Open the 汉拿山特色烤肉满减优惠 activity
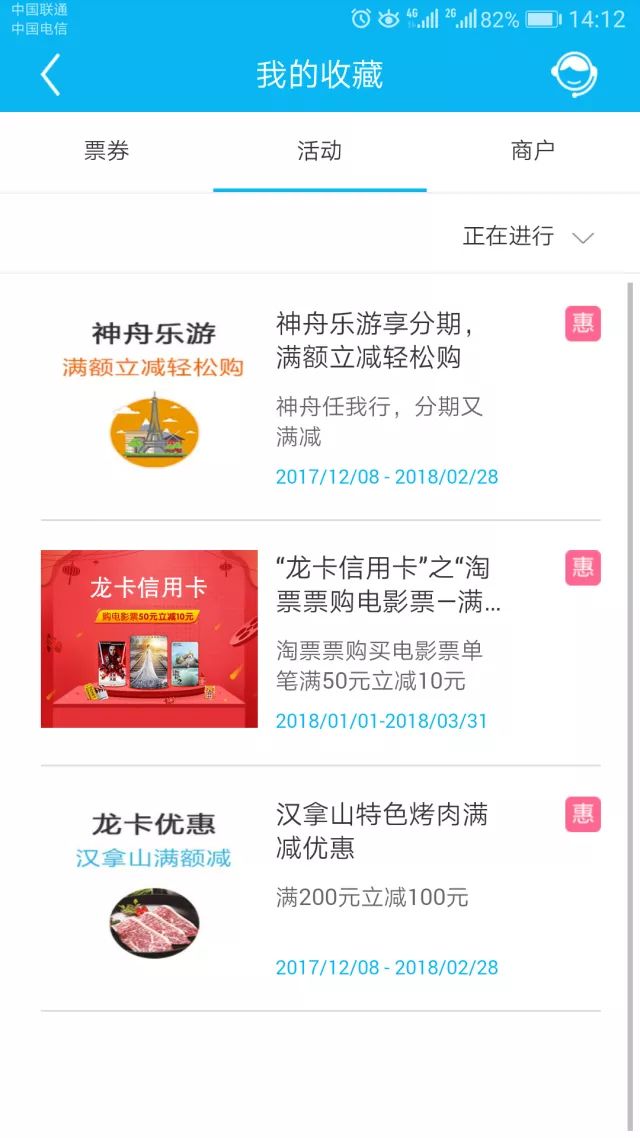 coord(320,888)
